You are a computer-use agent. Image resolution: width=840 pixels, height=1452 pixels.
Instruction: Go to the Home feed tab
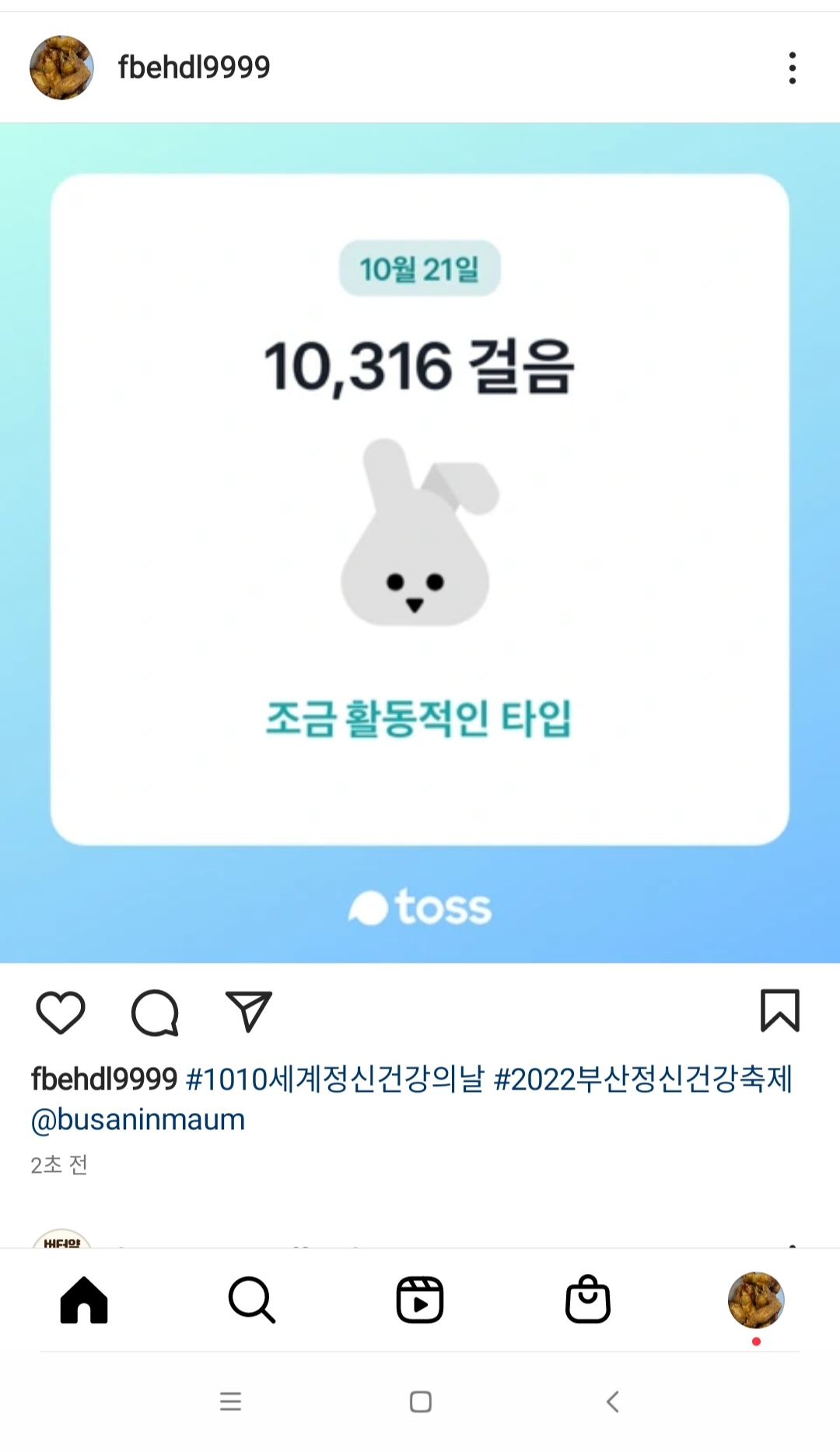(x=84, y=1300)
